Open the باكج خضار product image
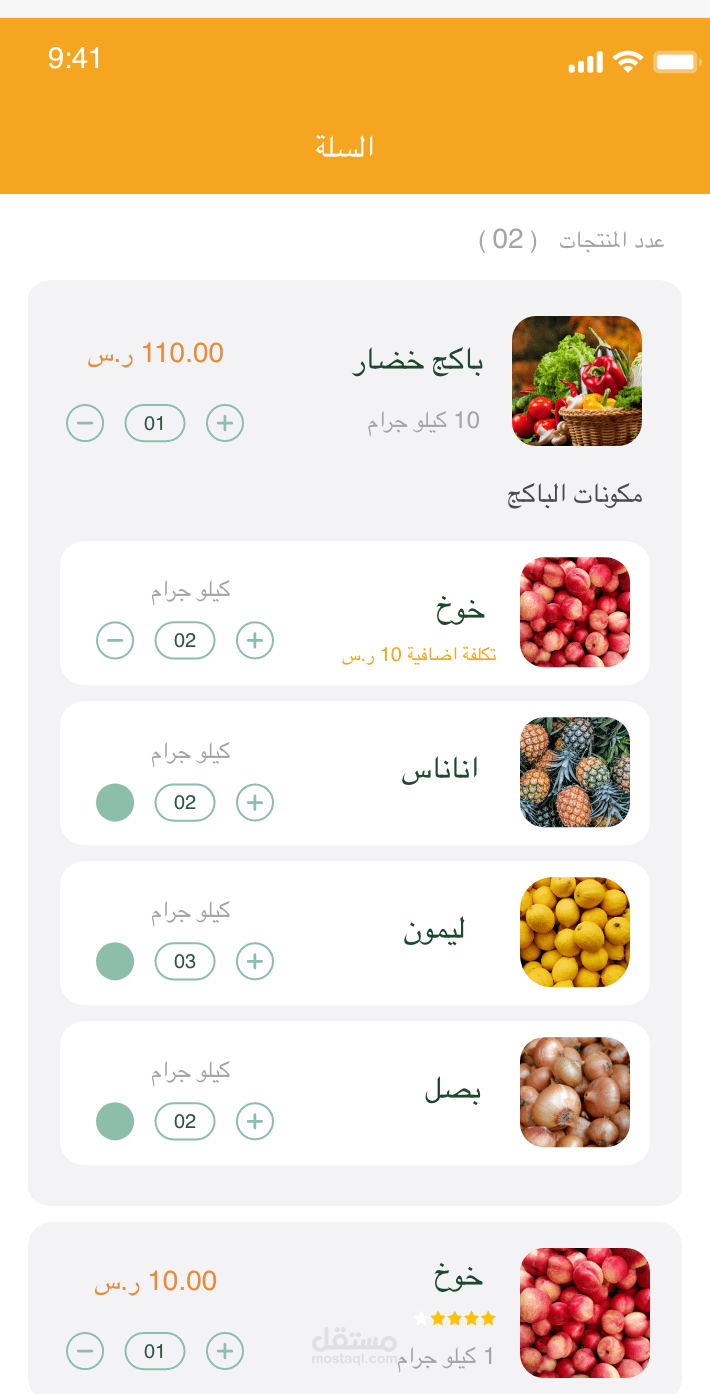 pos(577,381)
